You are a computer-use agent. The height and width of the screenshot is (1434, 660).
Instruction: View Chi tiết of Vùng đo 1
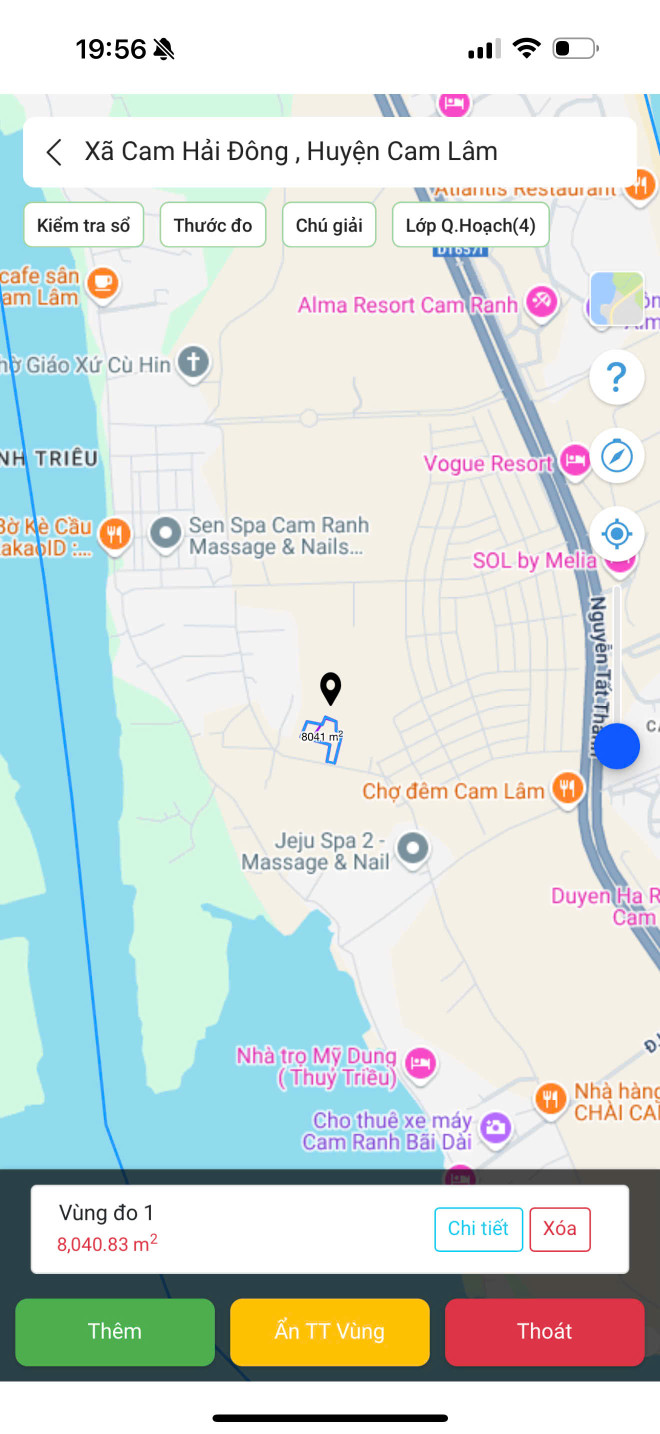pyautogui.click(x=478, y=1229)
